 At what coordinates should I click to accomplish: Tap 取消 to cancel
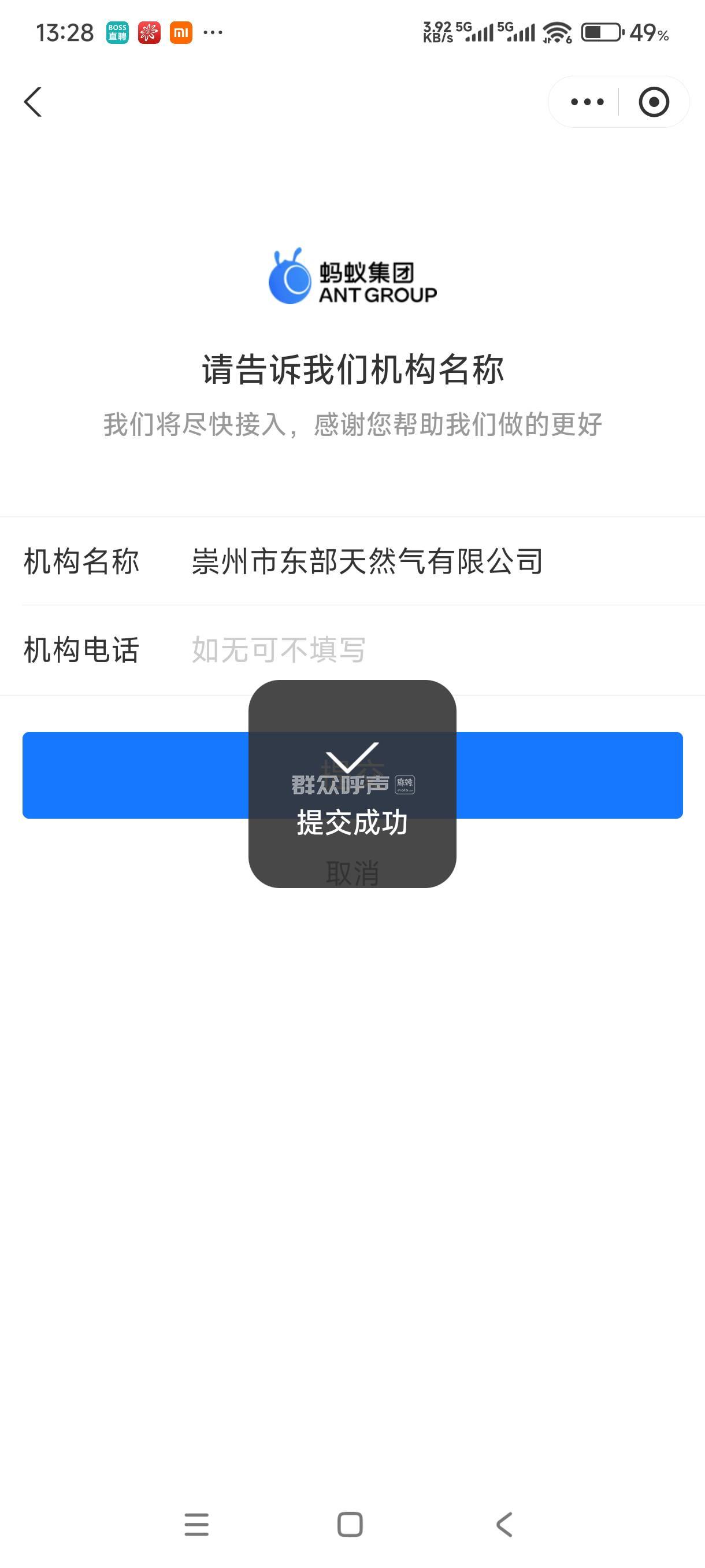(352, 872)
